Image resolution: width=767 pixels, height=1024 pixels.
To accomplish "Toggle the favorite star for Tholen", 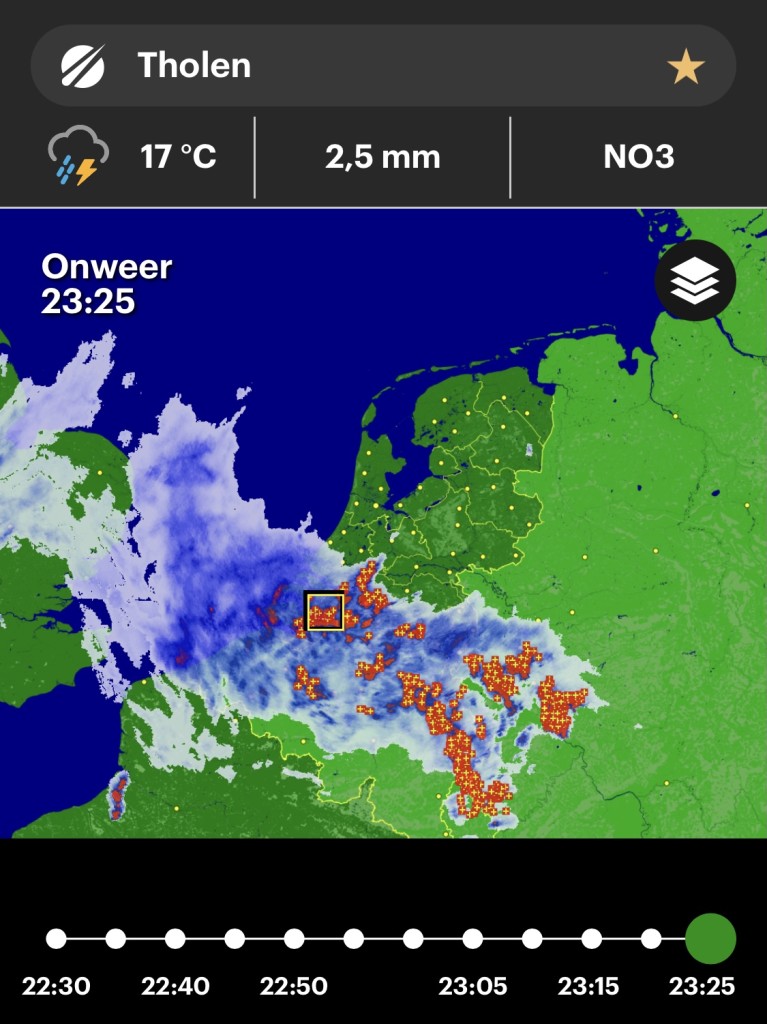I will point(685,66).
